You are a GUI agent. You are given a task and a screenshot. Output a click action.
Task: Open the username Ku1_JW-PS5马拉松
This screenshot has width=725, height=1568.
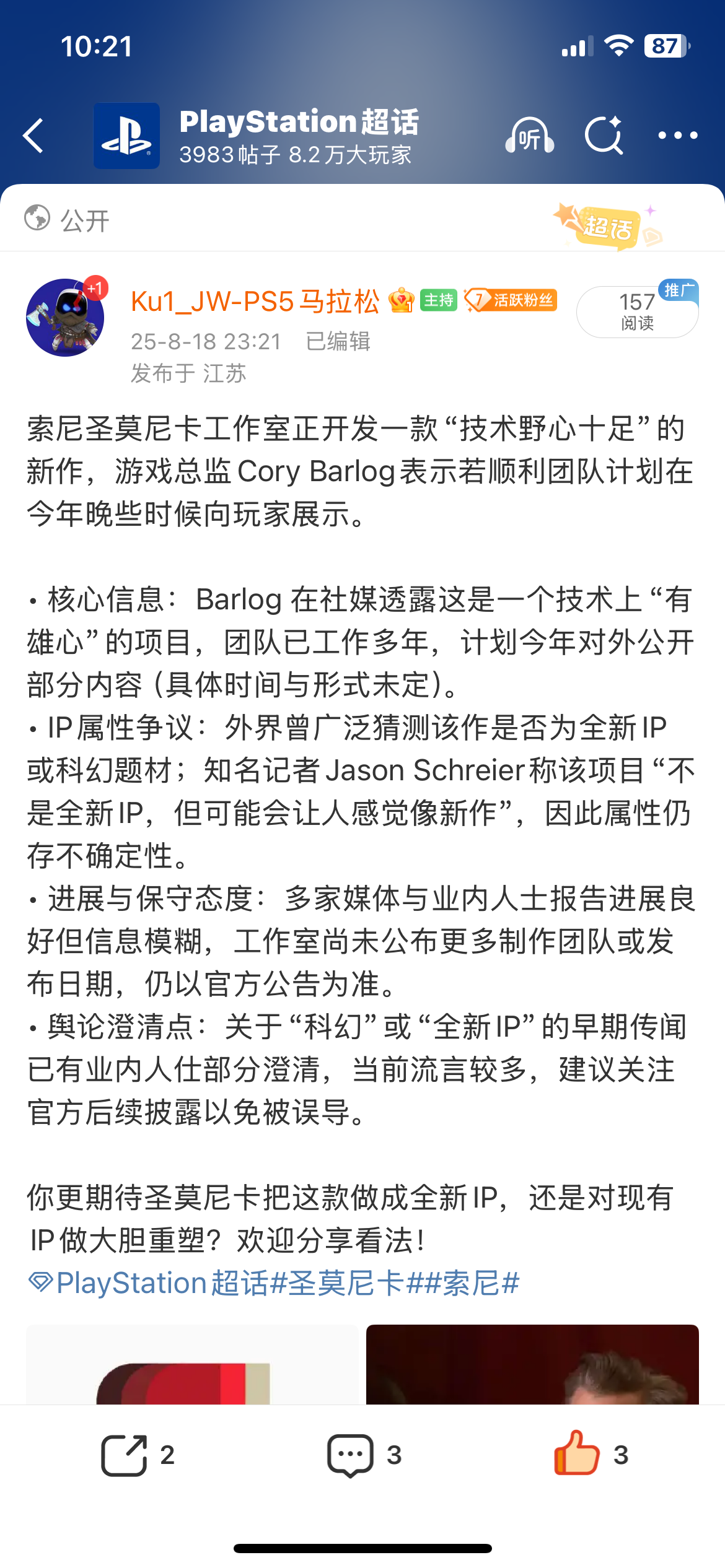255,302
